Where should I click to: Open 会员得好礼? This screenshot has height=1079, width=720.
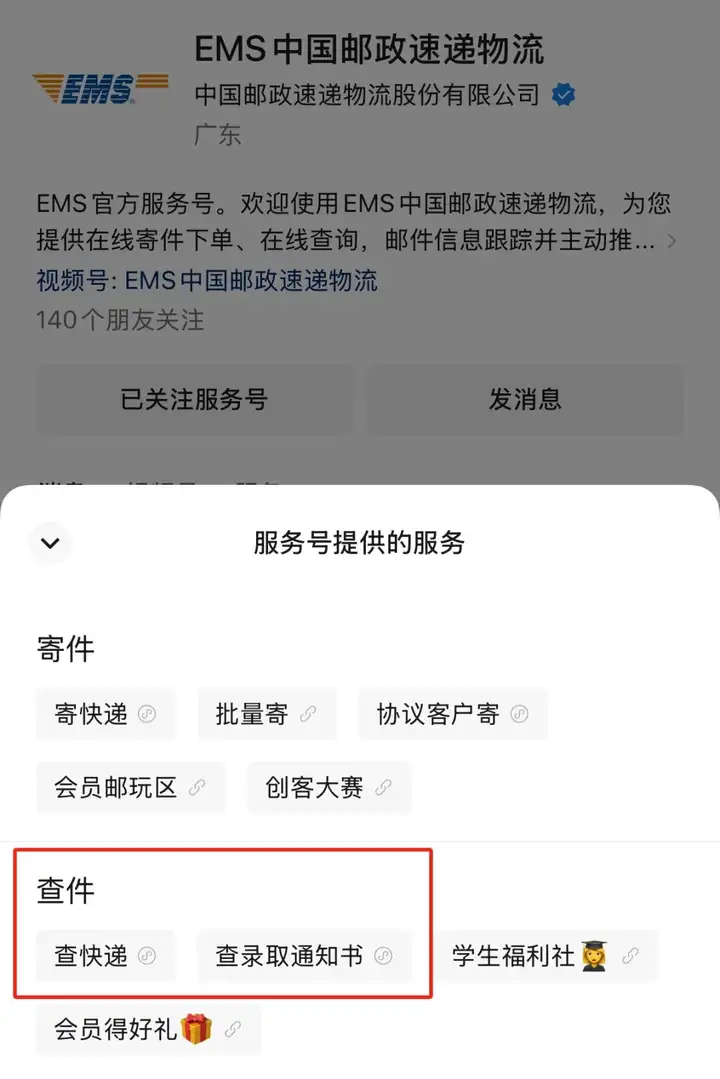[148, 1029]
